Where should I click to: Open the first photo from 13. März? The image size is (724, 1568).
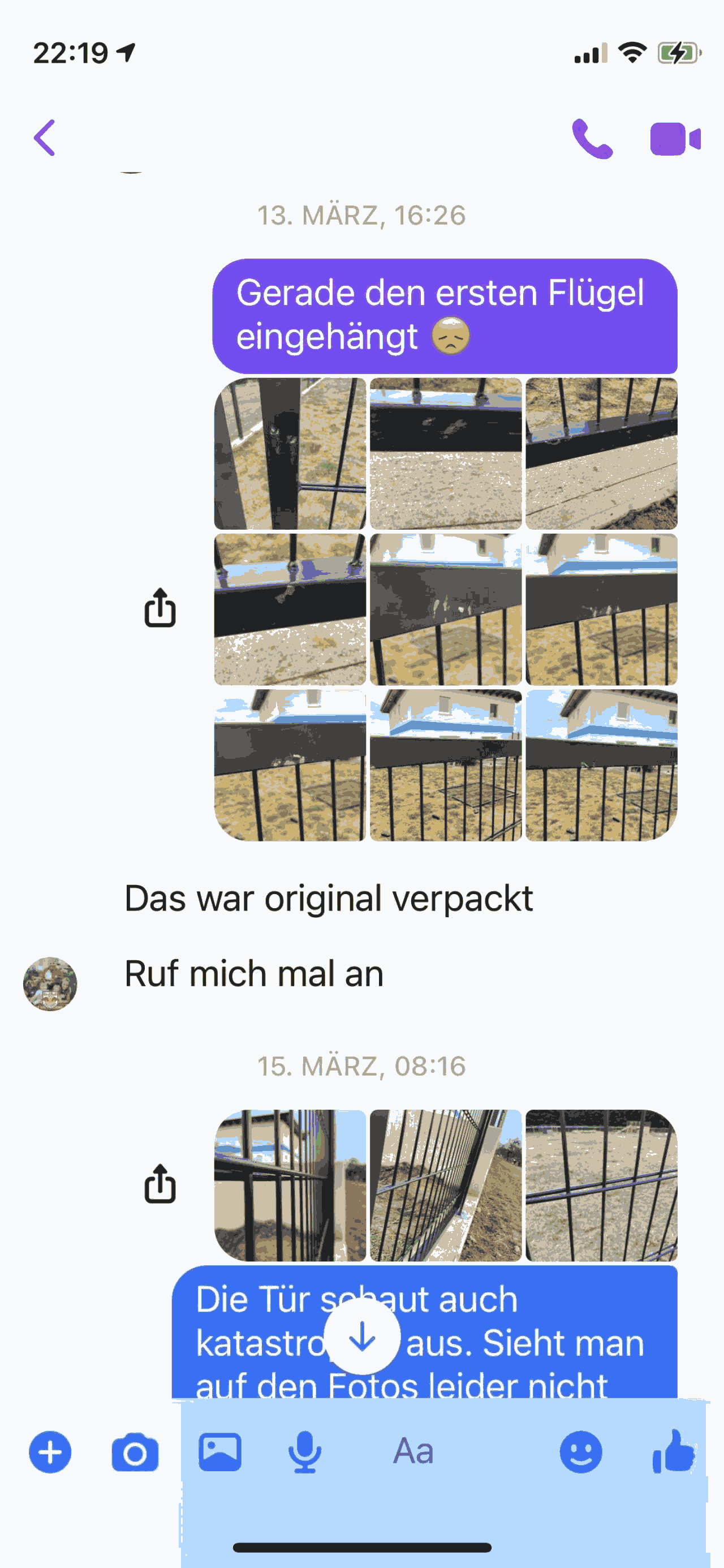290,453
